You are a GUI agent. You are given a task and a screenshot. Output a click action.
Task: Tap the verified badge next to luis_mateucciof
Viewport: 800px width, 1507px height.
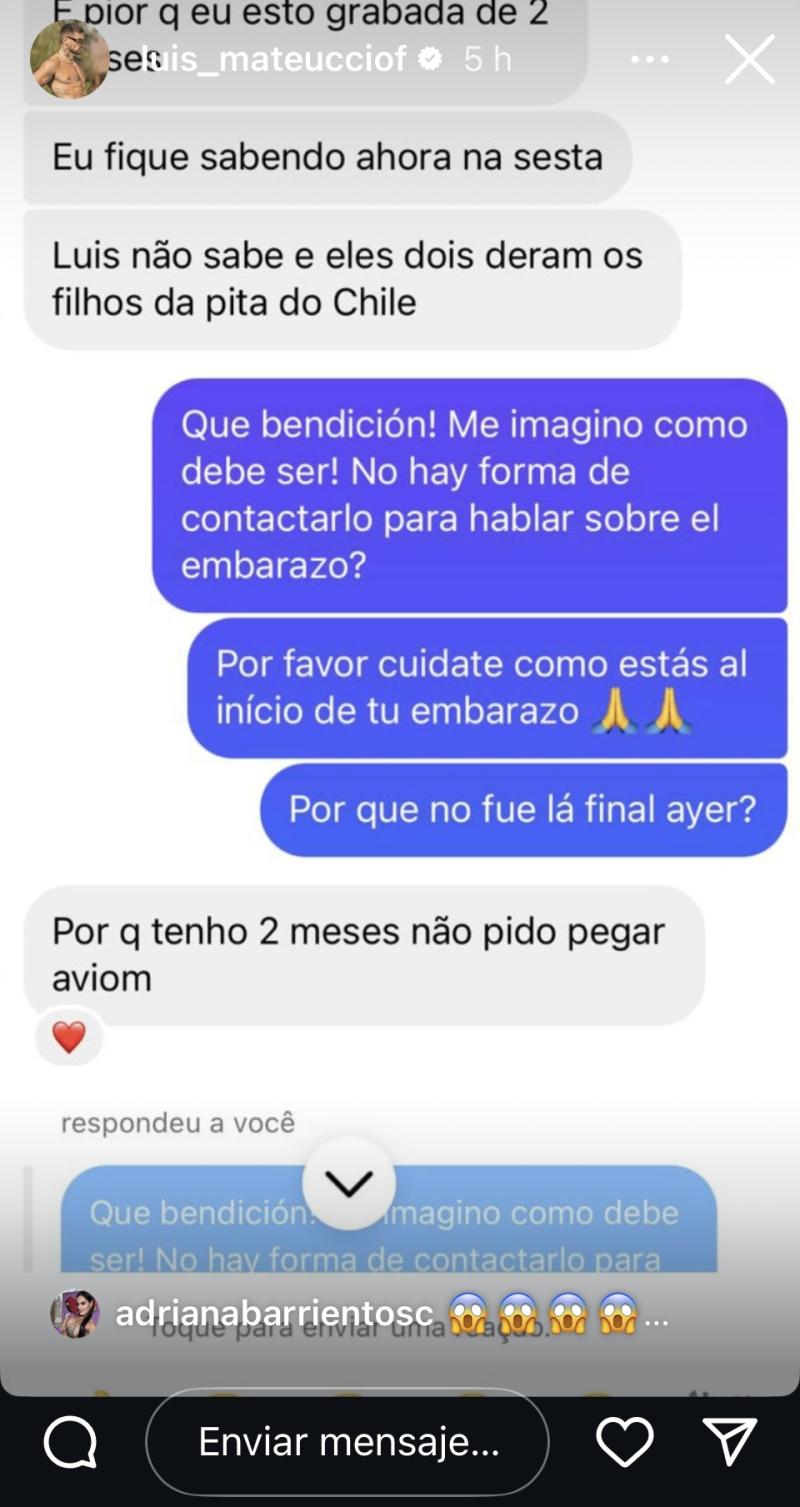click(431, 61)
